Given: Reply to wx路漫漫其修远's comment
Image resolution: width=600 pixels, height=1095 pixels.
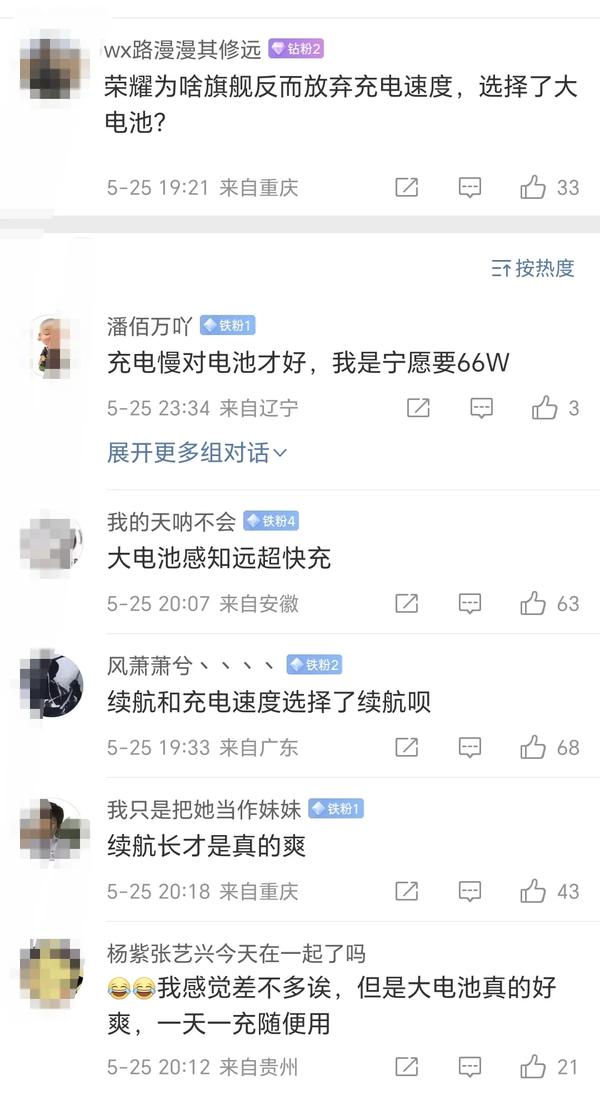Looking at the screenshot, I should click(x=470, y=187).
